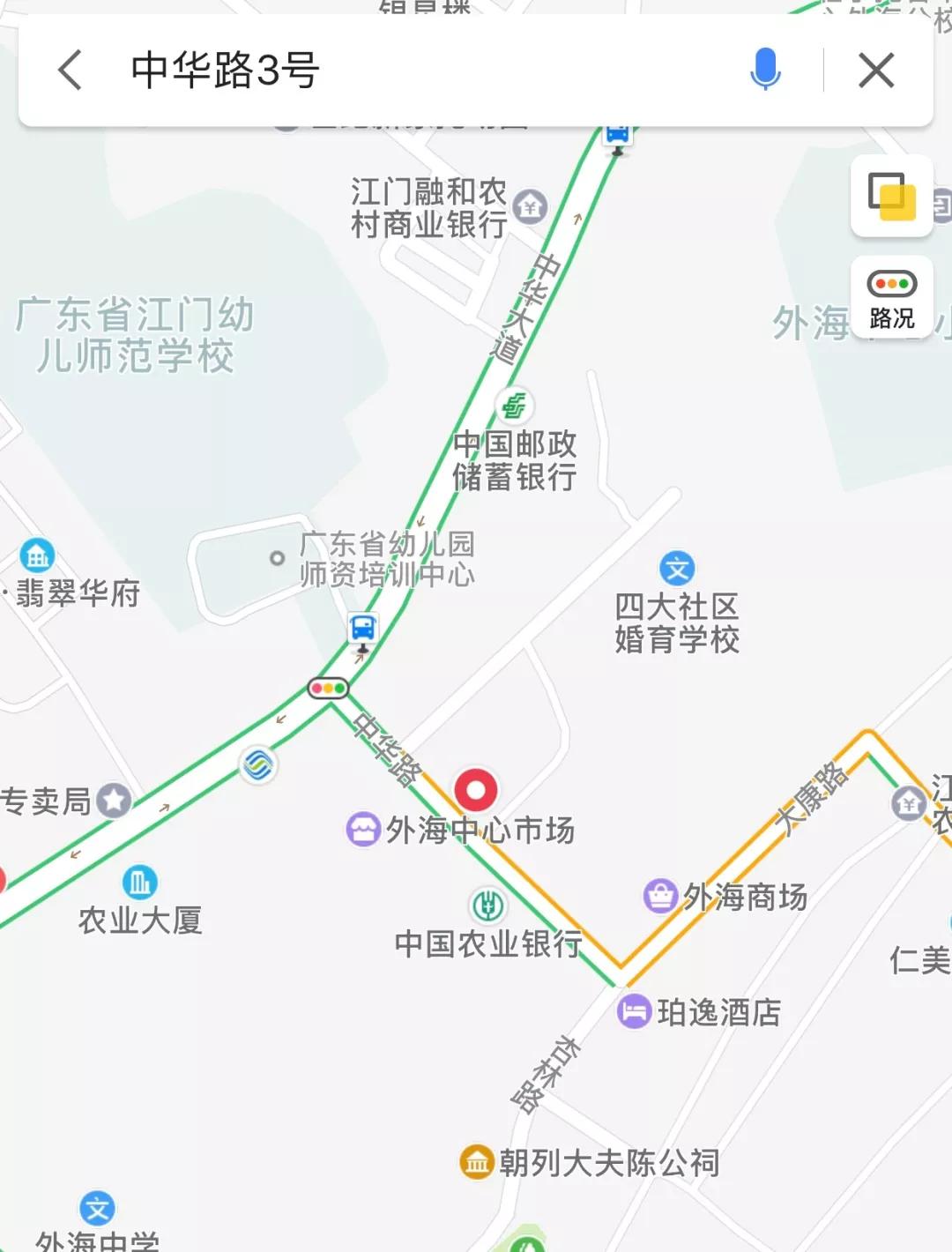
Task: Open the 江门融和农村商业银行 marker
Action: click(x=530, y=207)
